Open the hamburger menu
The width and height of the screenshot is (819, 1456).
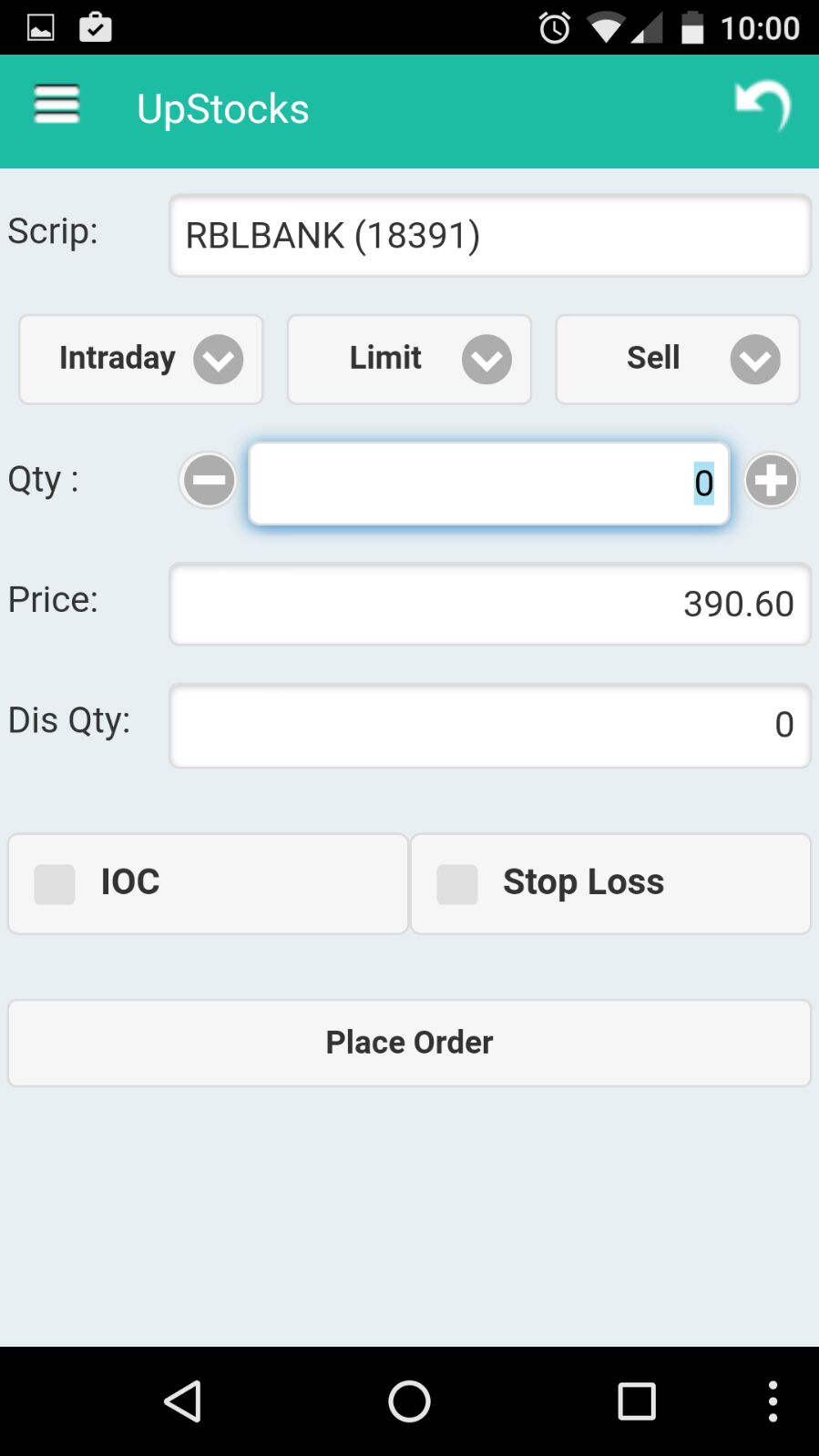[56, 105]
